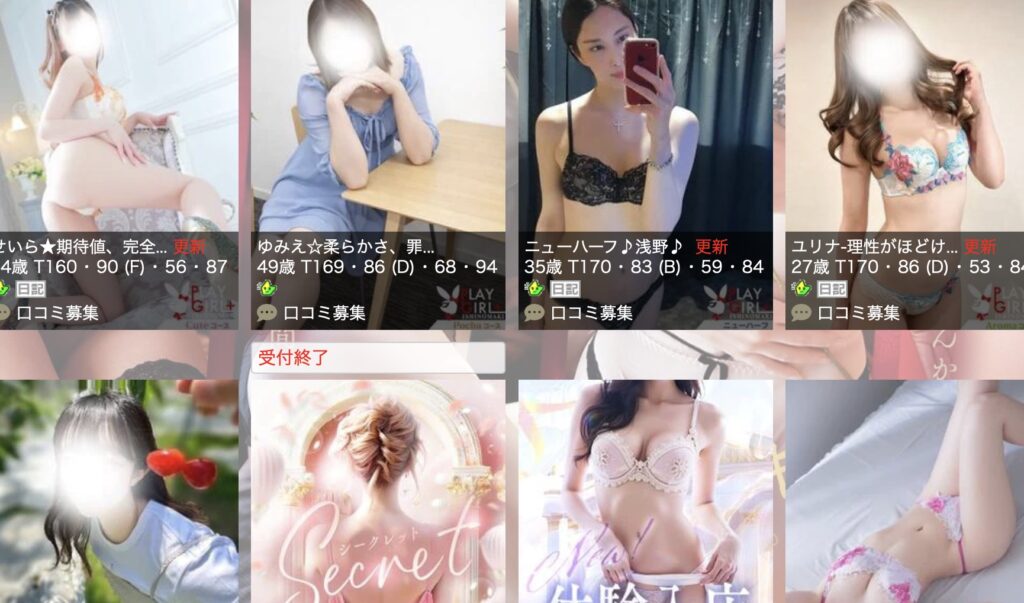The image size is (1024, 603).
Task: Open the card with cherry photo
Action: pyautogui.click(x=118, y=490)
